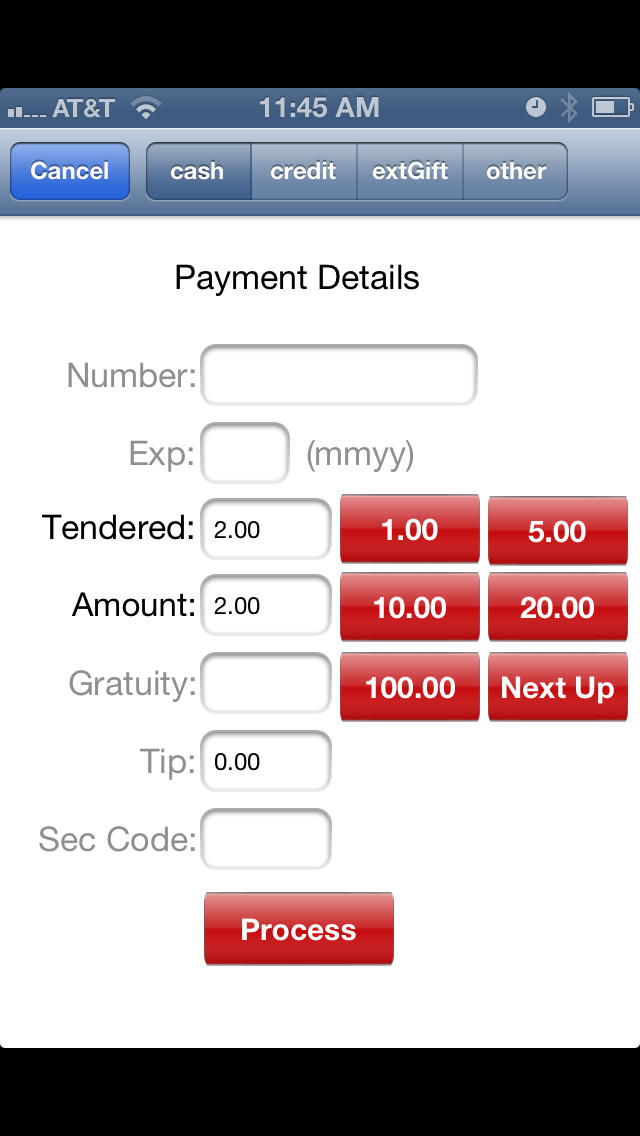Select the 100.00 tender button
The height and width of the screenshot is (1136, 640).
[x=410, y=687]
